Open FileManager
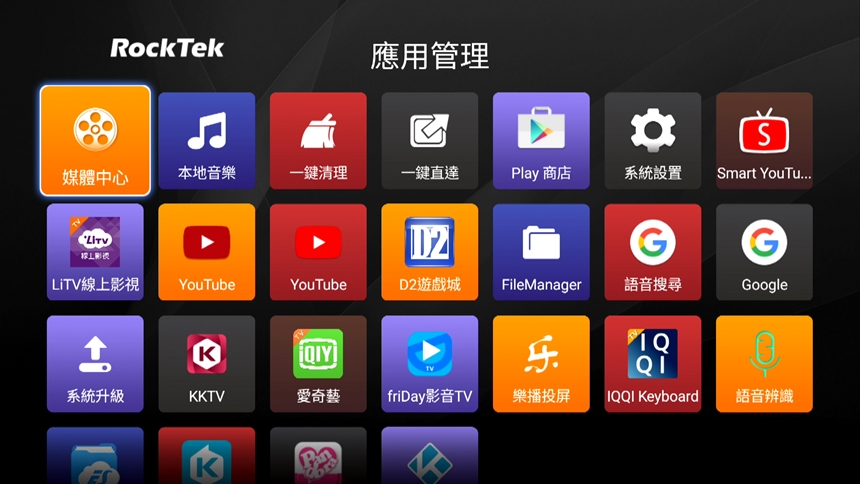Screen dimensions: 860x484 click(541, 252)
